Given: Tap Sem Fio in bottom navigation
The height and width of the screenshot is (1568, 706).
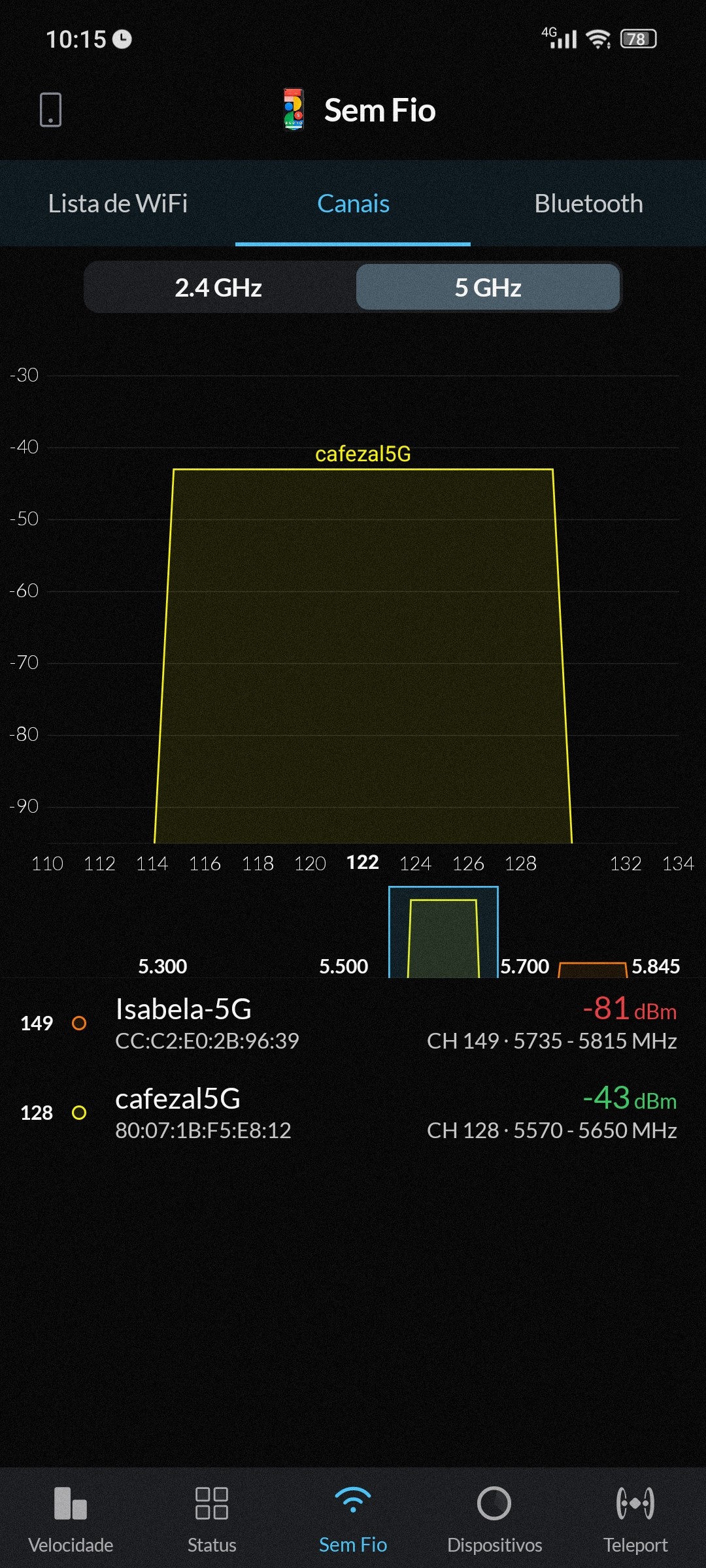Looking at the screenshot, I should (x=353, y=1517).
